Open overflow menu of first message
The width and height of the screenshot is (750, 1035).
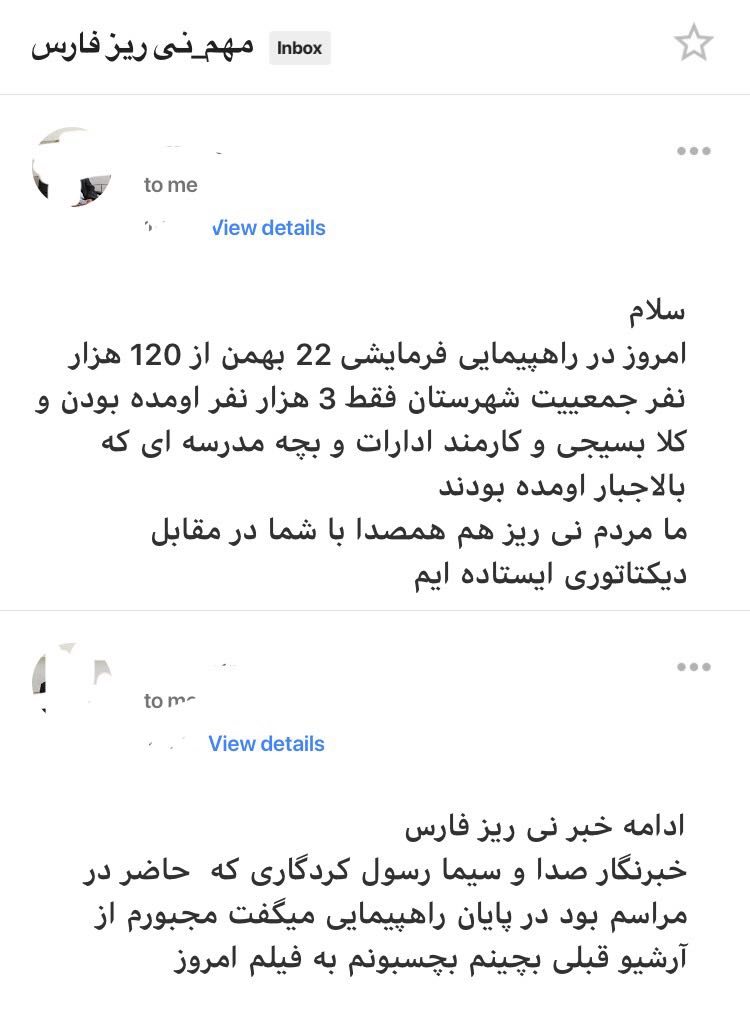pyautogui.click(x=693, y=152)
